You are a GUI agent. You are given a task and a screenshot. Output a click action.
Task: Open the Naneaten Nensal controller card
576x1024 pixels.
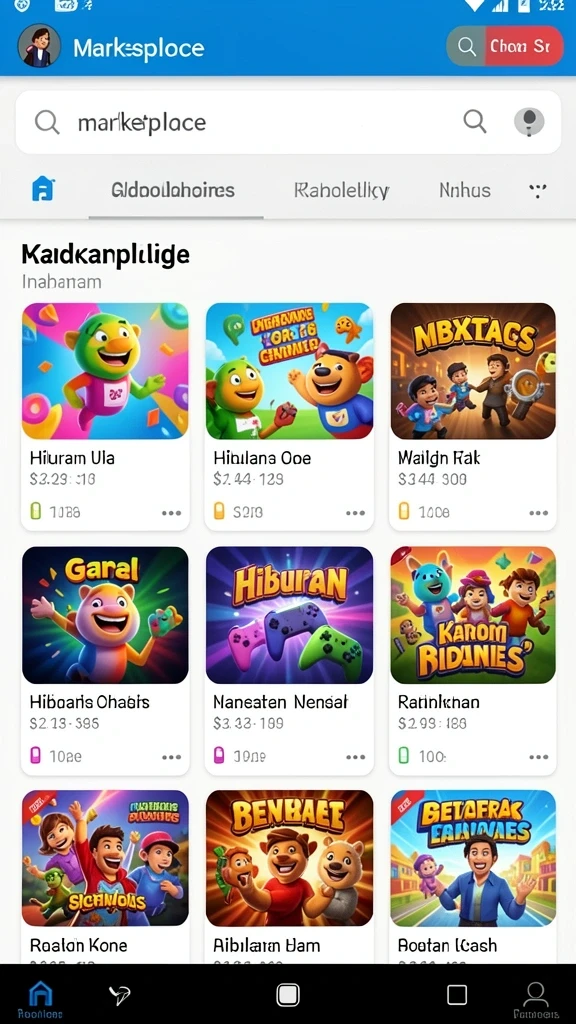pyautogui.click(x=289, y=660)
